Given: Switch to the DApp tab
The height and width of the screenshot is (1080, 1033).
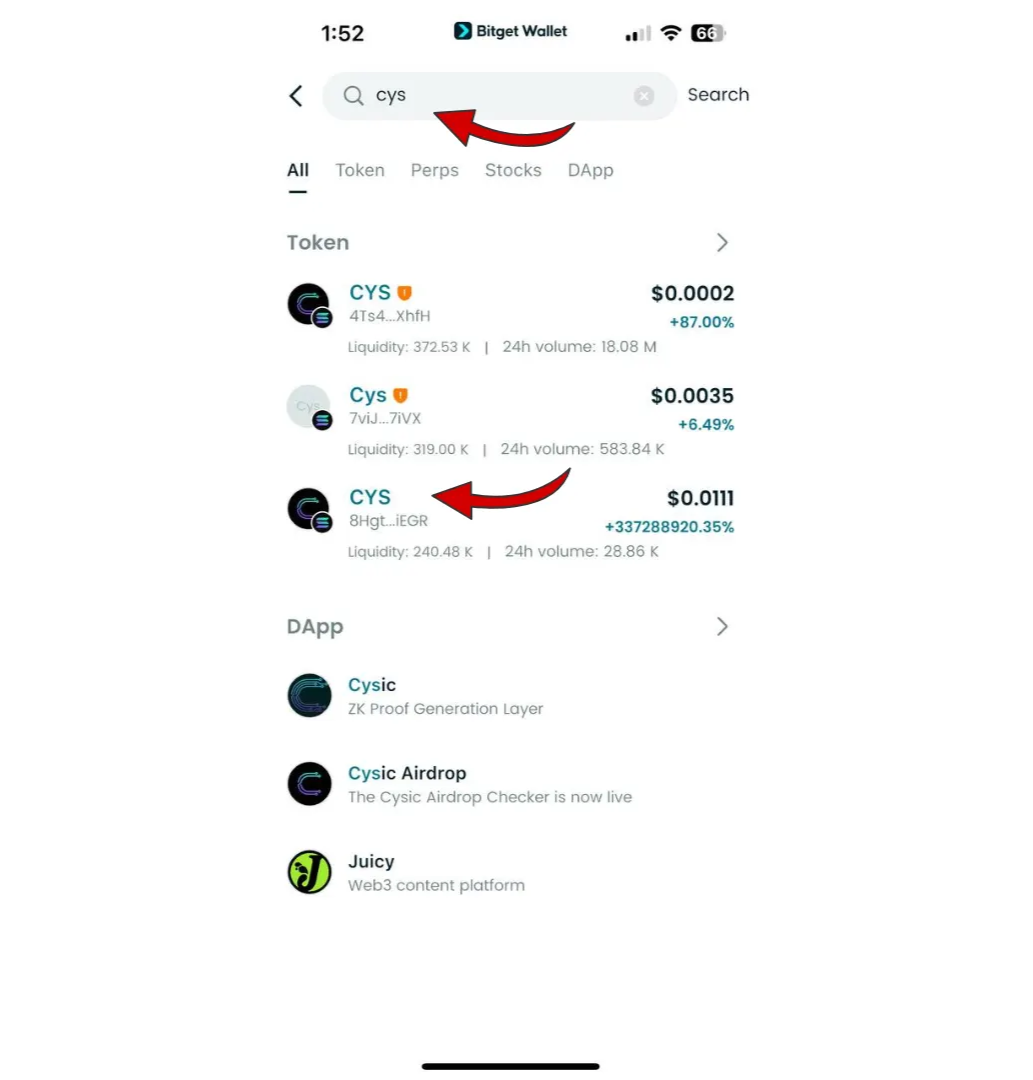Looking at the screenshot, I should tap(590, 170).
